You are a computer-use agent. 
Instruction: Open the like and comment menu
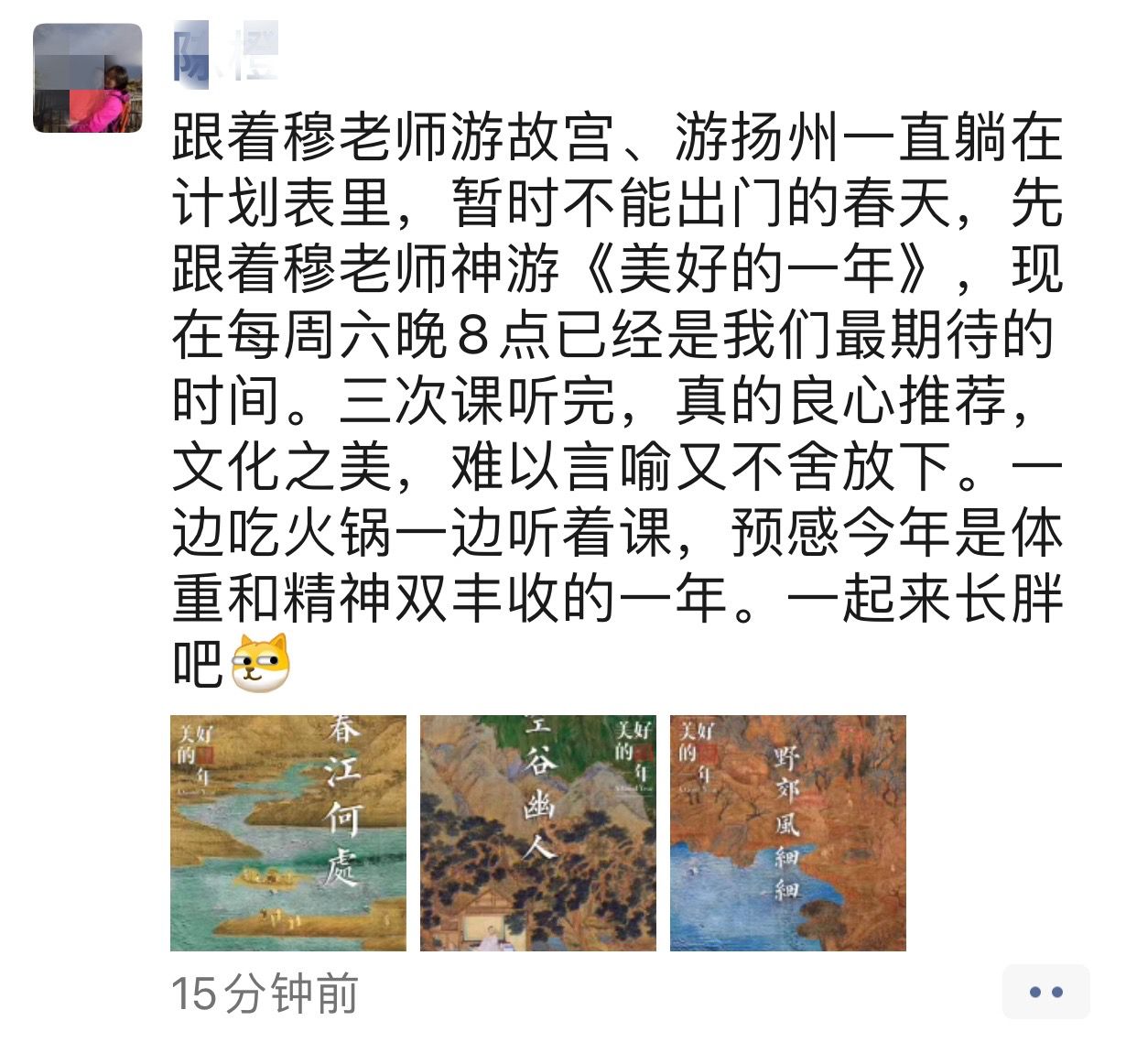click(1045, 992)
